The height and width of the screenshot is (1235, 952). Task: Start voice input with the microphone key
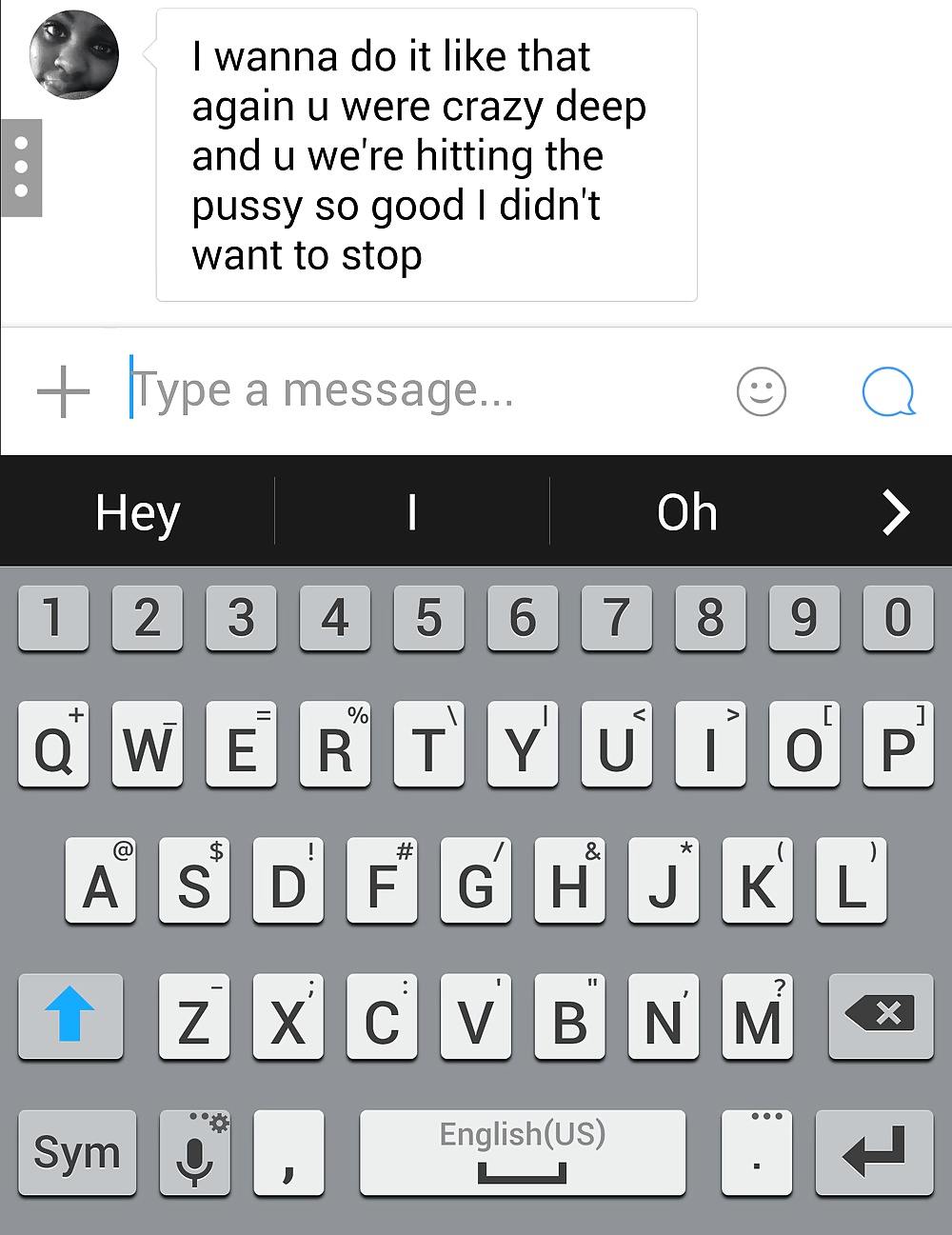[x=195, y=1152]
